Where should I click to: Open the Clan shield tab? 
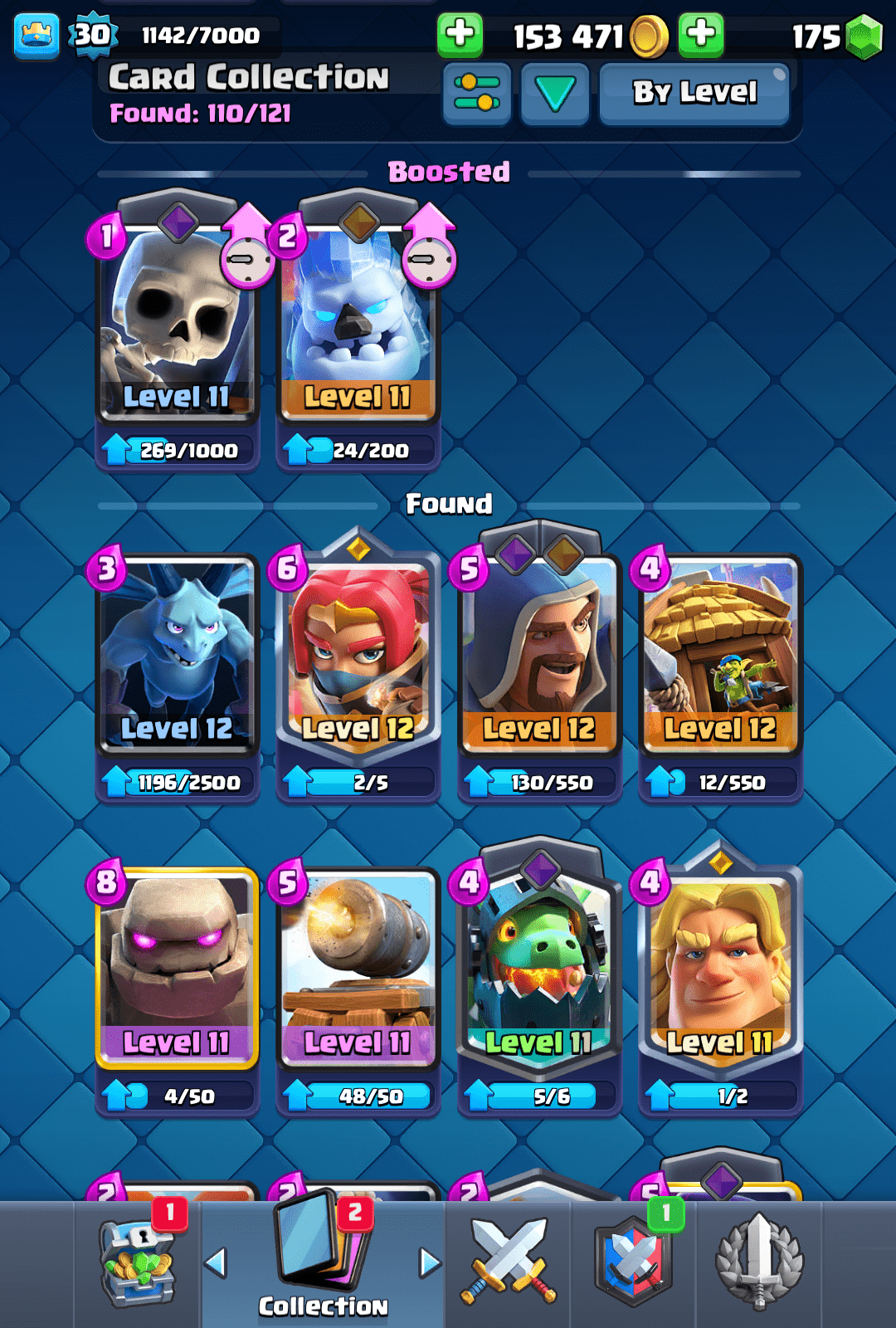(634, 1262)
